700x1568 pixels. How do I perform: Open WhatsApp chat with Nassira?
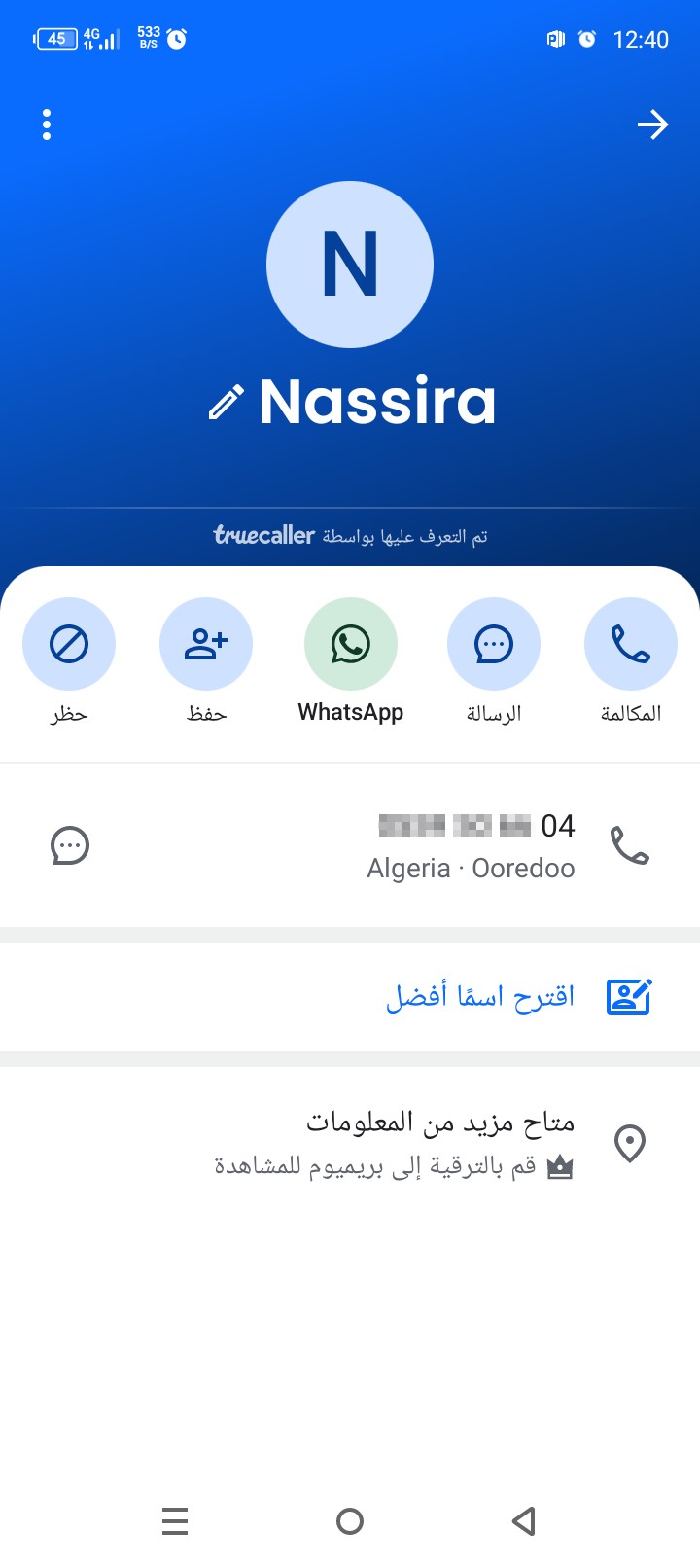(x=350, y=644)
